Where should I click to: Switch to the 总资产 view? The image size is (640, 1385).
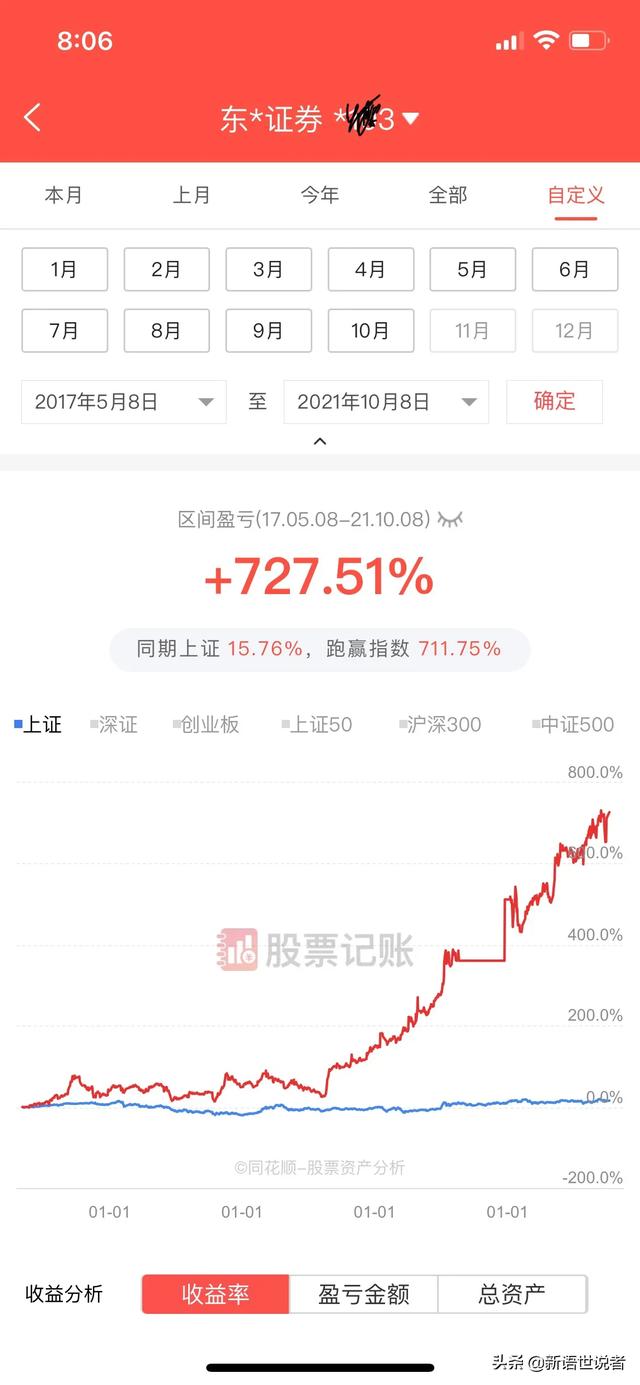click(x=512, y=1294)
